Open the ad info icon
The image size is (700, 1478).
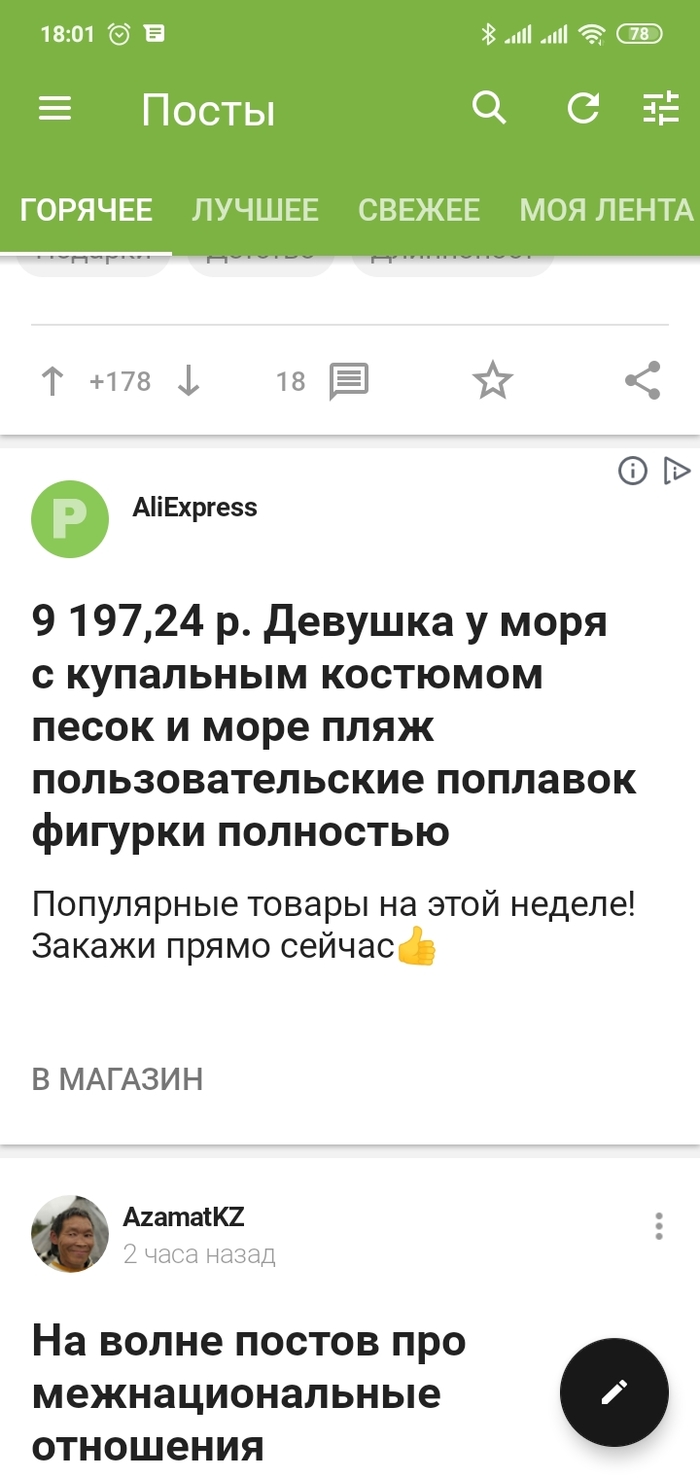[632, 470]
